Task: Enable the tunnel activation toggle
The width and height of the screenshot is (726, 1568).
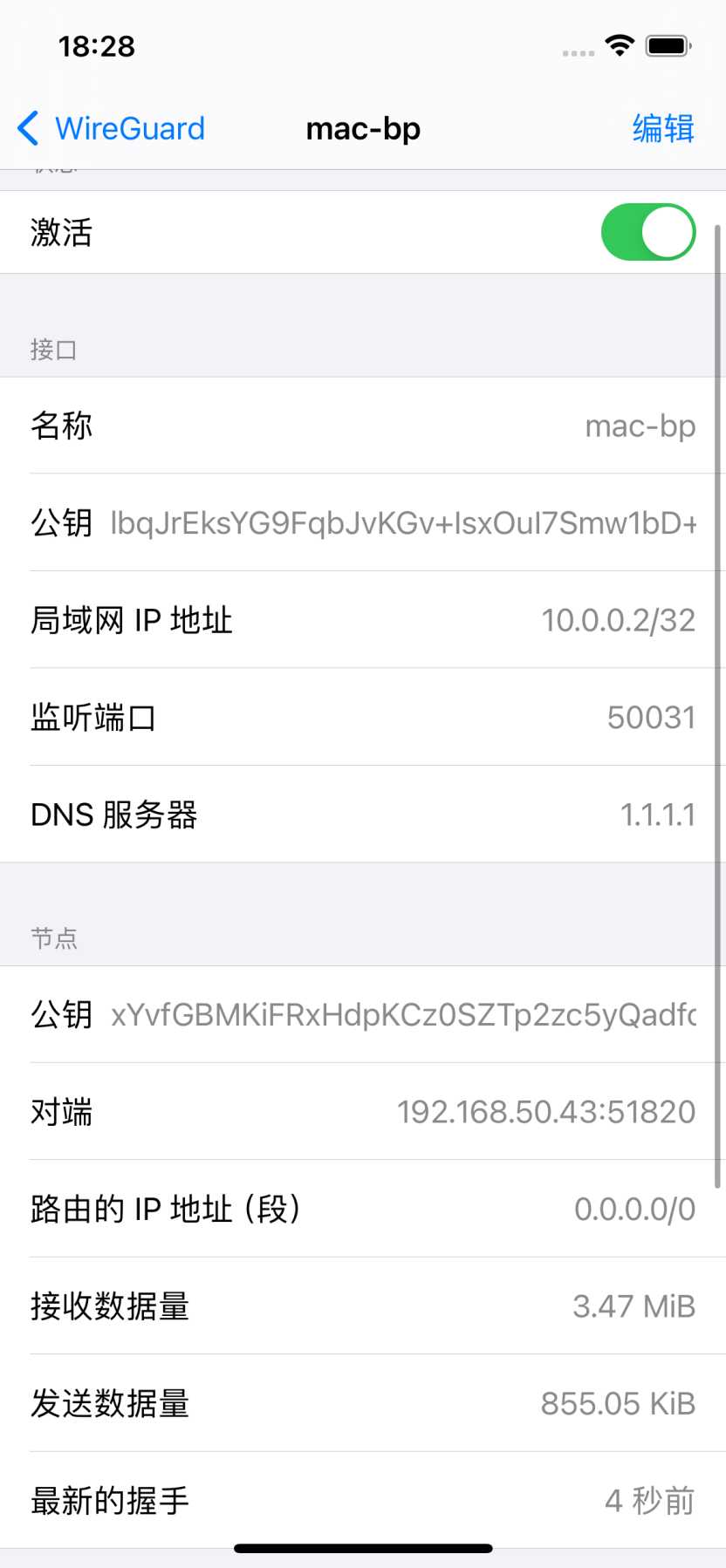Action: pyautogui.click(x=647, y=232)
